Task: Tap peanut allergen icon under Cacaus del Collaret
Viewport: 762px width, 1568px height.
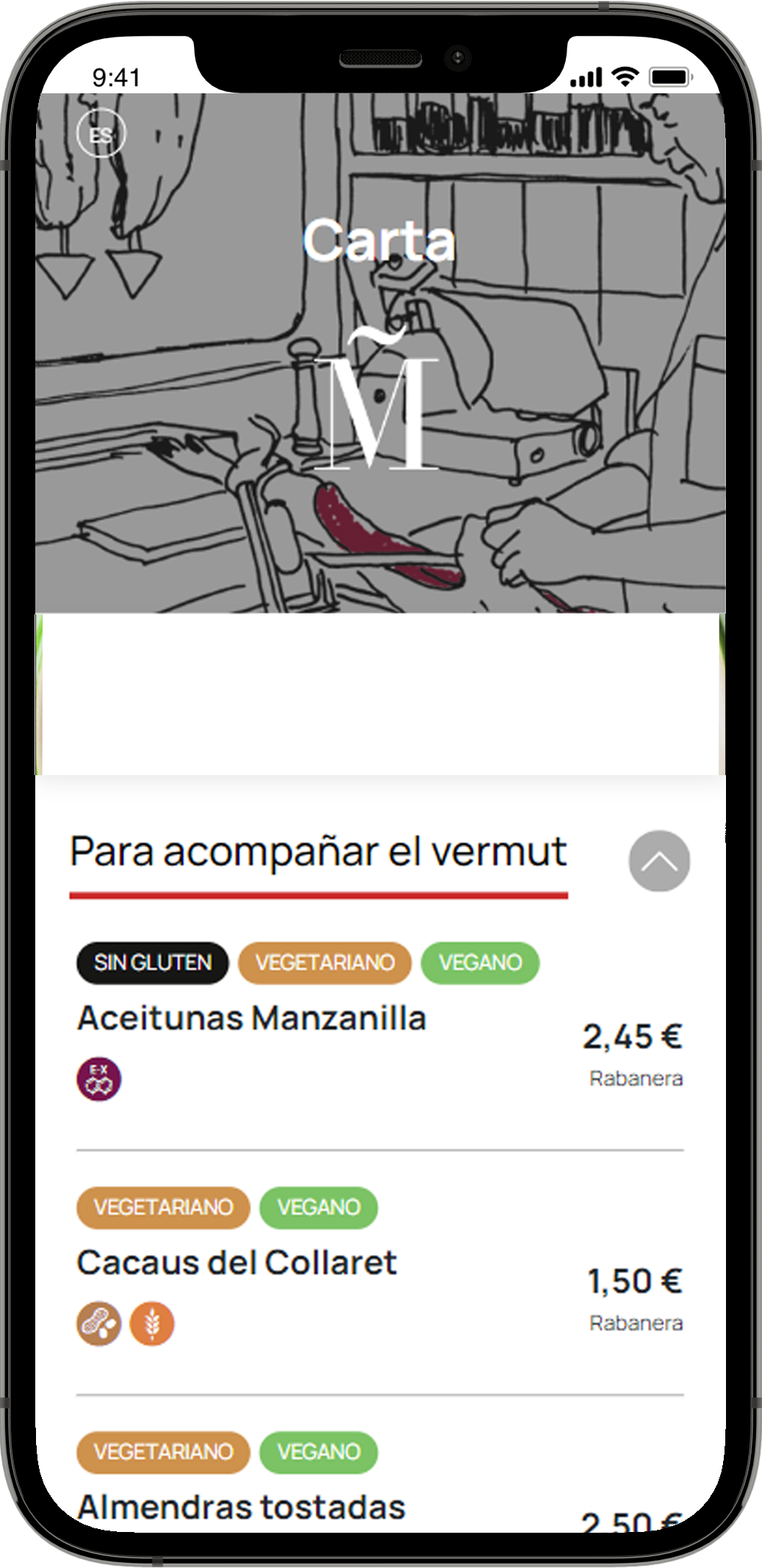Action: point(99,1323)
